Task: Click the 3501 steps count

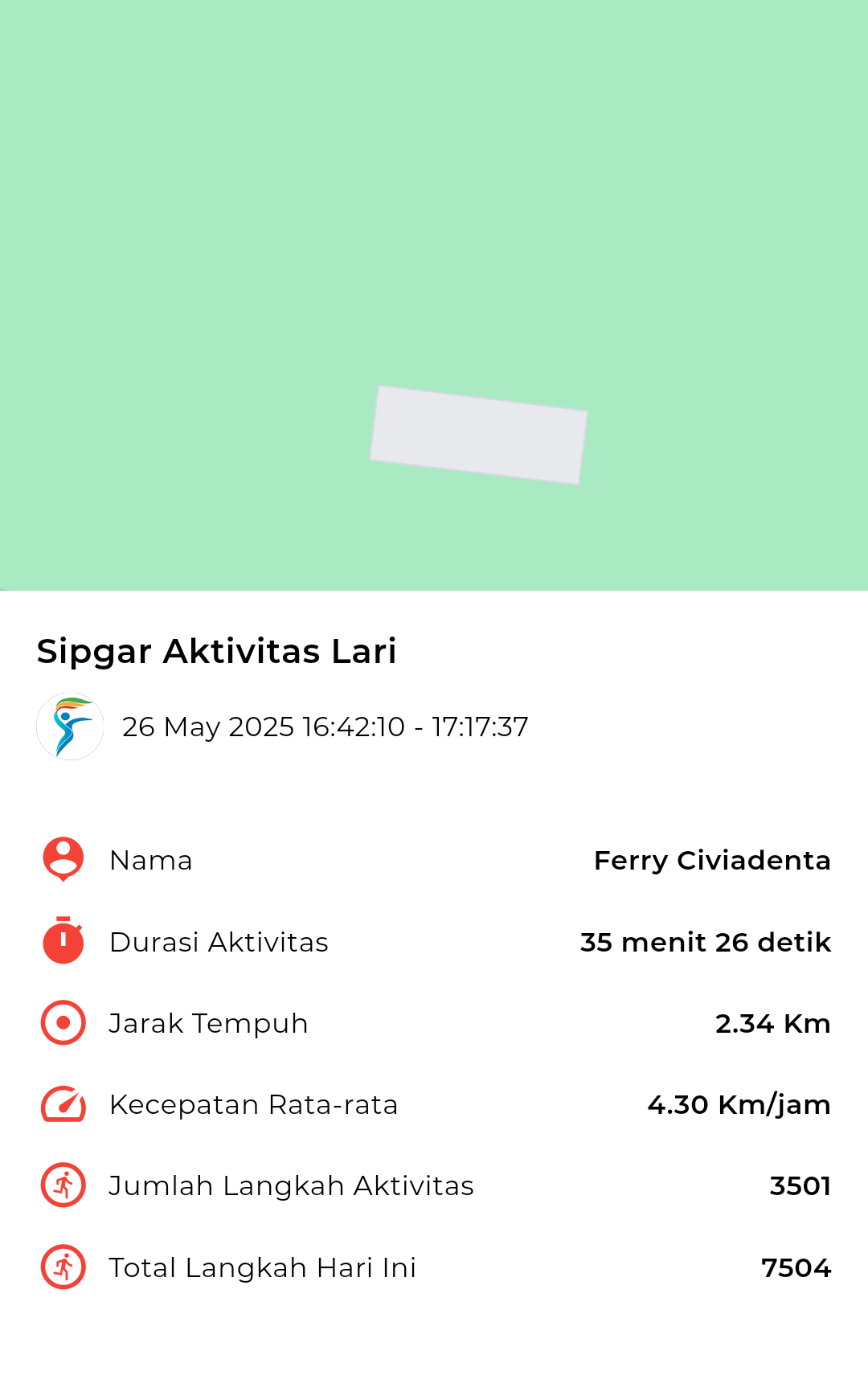Action: pos(800,1185)
